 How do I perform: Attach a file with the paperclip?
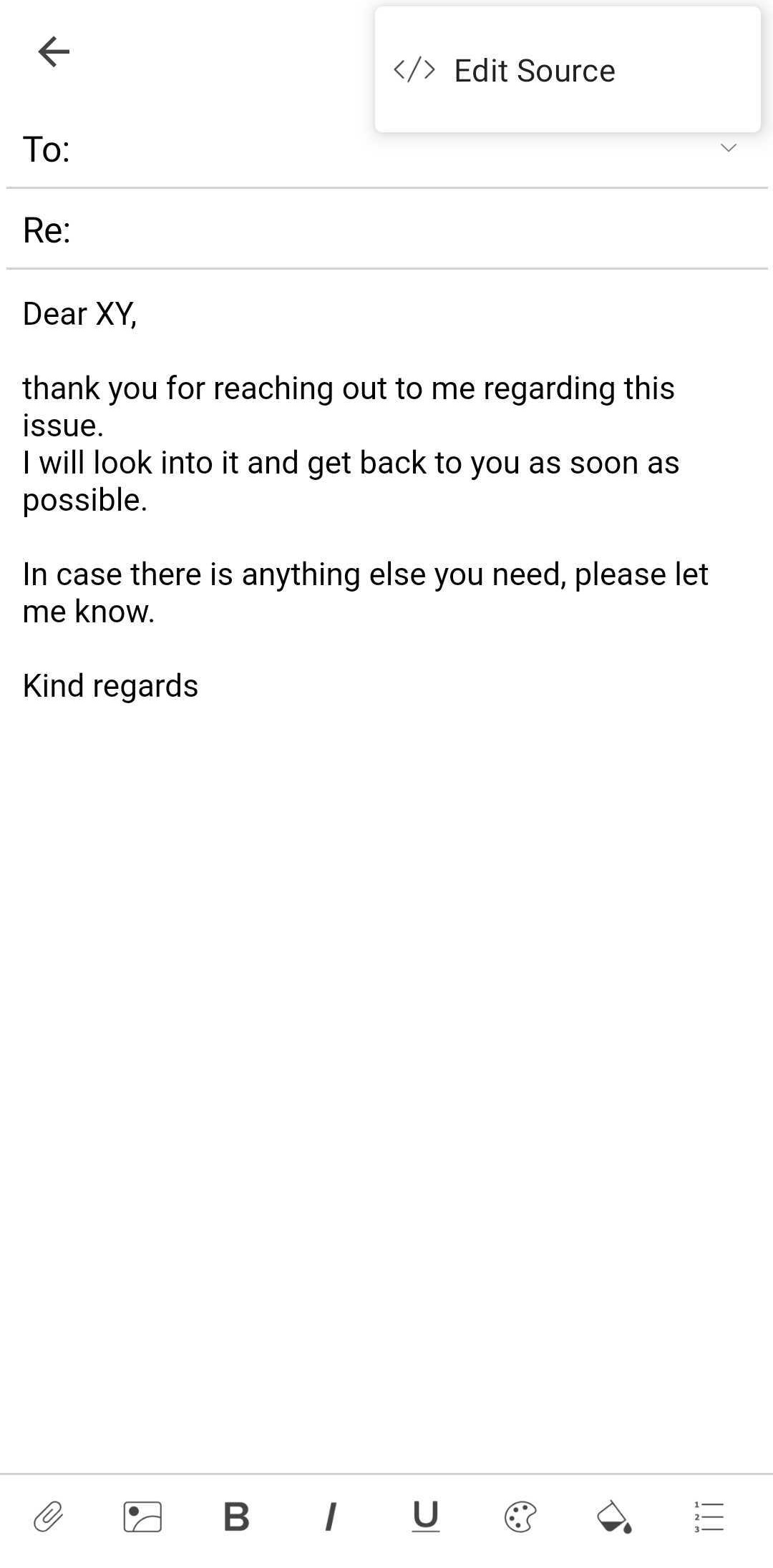[x=48, y=1516]
